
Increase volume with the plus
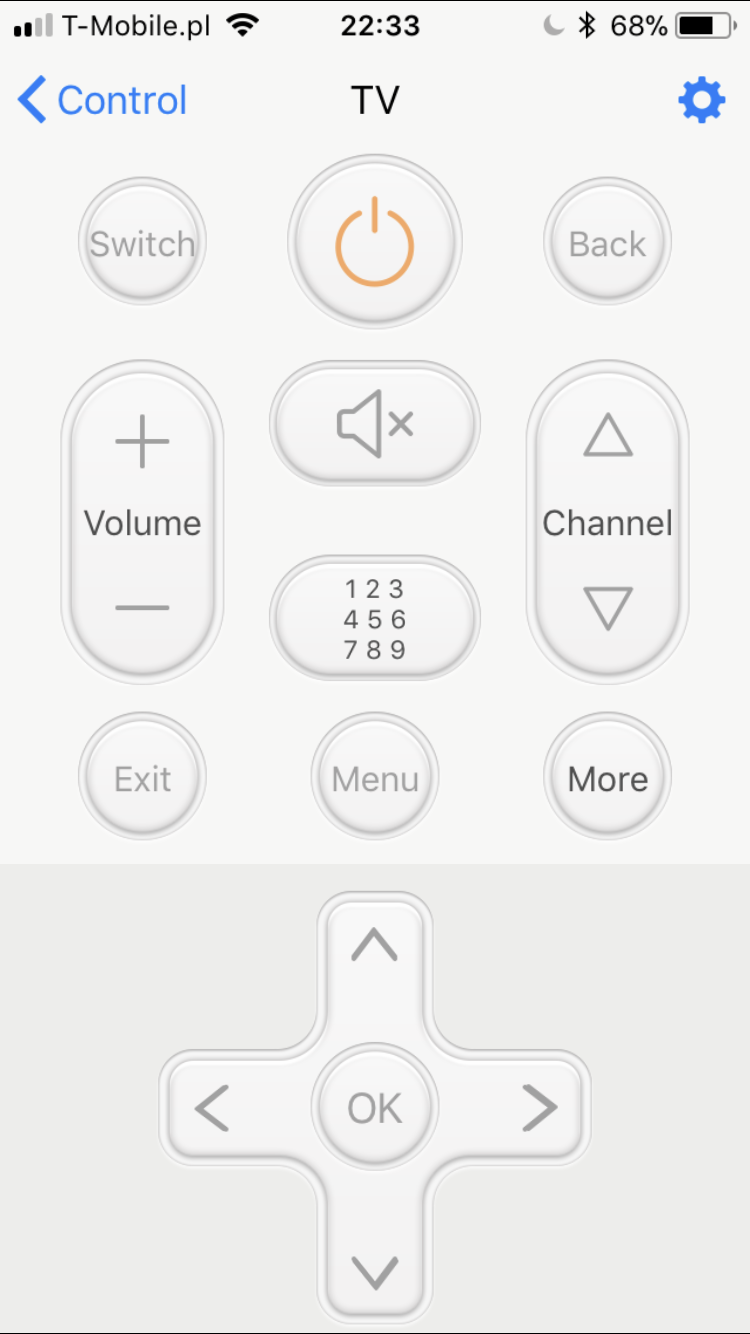coord(142,441)
